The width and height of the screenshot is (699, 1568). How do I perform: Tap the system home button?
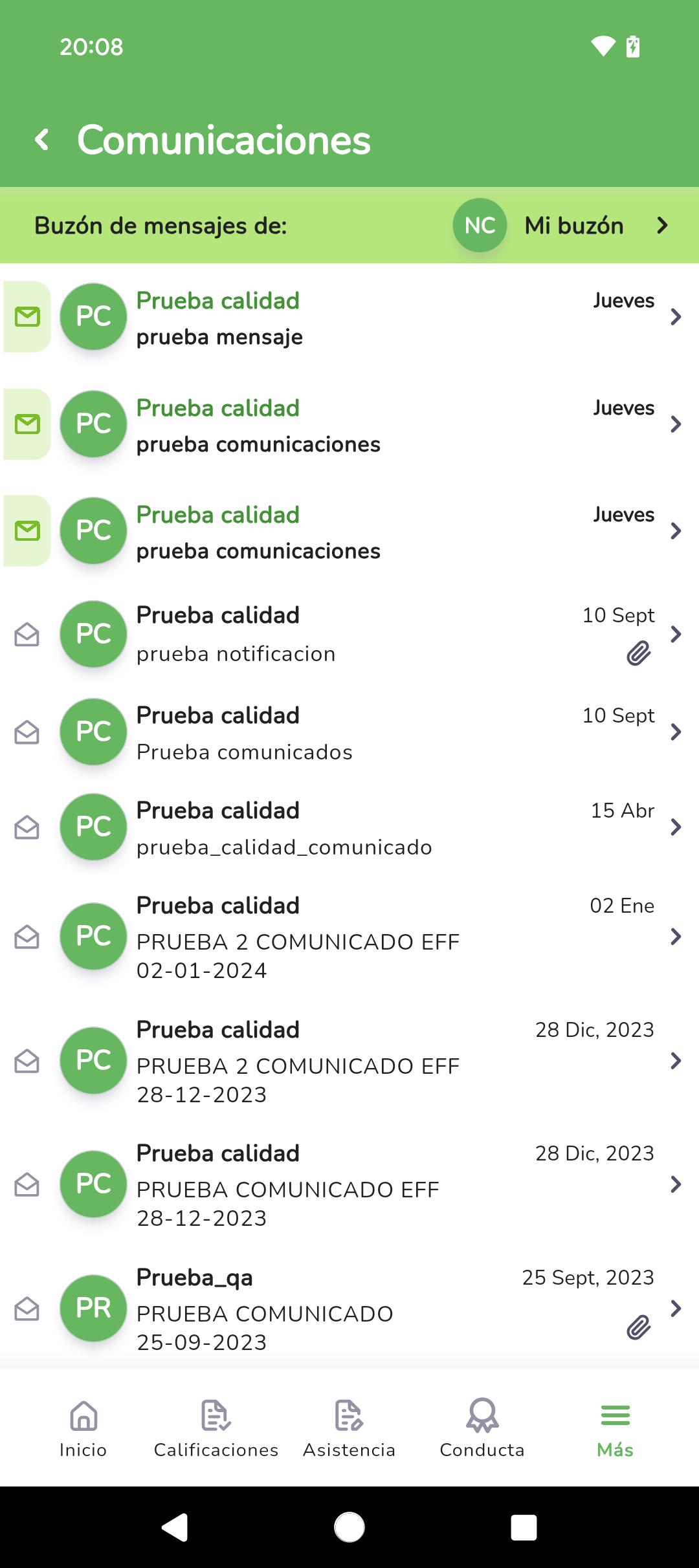[349, 1527]
